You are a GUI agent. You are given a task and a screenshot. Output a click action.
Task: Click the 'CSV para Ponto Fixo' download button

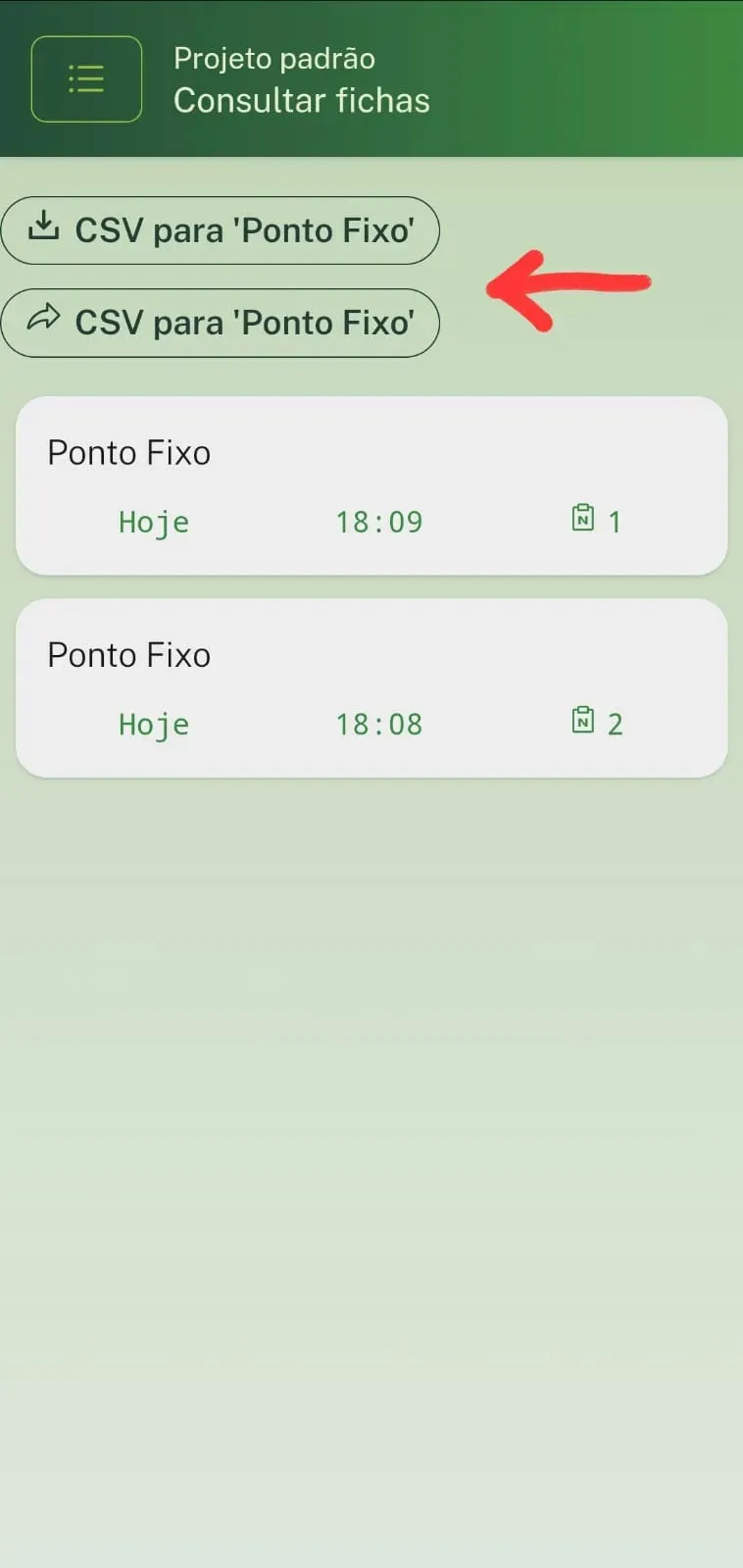pos(221,229)
